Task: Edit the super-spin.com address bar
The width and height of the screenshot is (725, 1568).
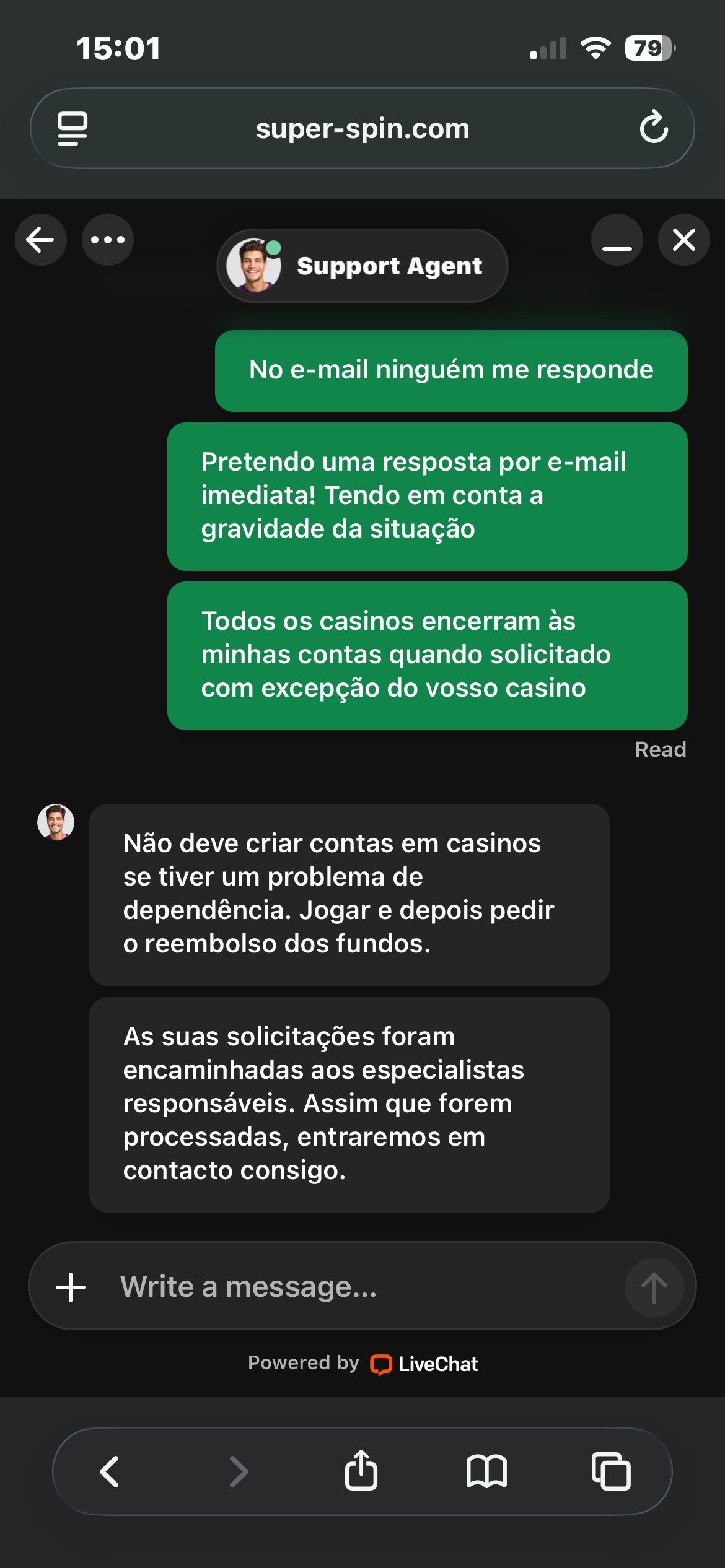Action: tap(362, 129)
